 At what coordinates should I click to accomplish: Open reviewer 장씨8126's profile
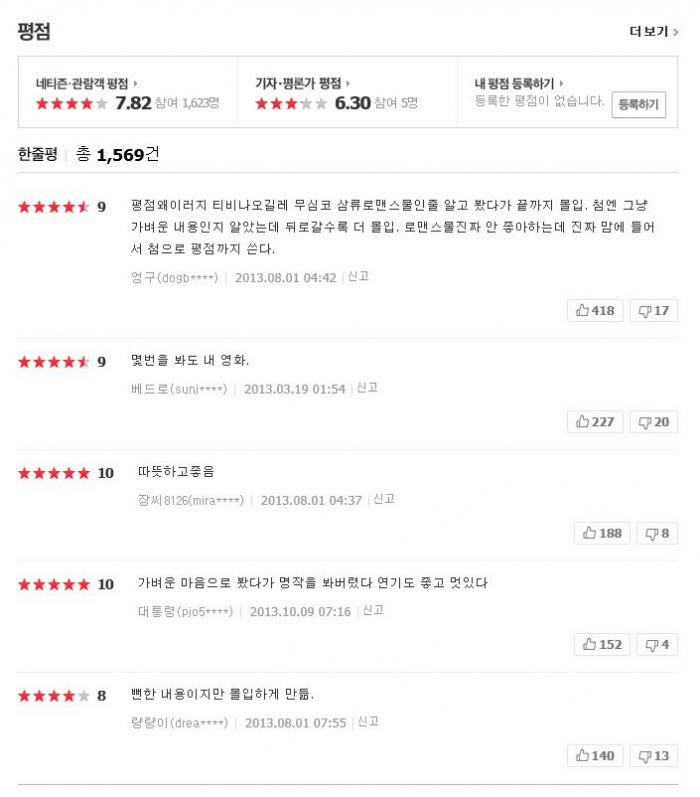(190, 500)
